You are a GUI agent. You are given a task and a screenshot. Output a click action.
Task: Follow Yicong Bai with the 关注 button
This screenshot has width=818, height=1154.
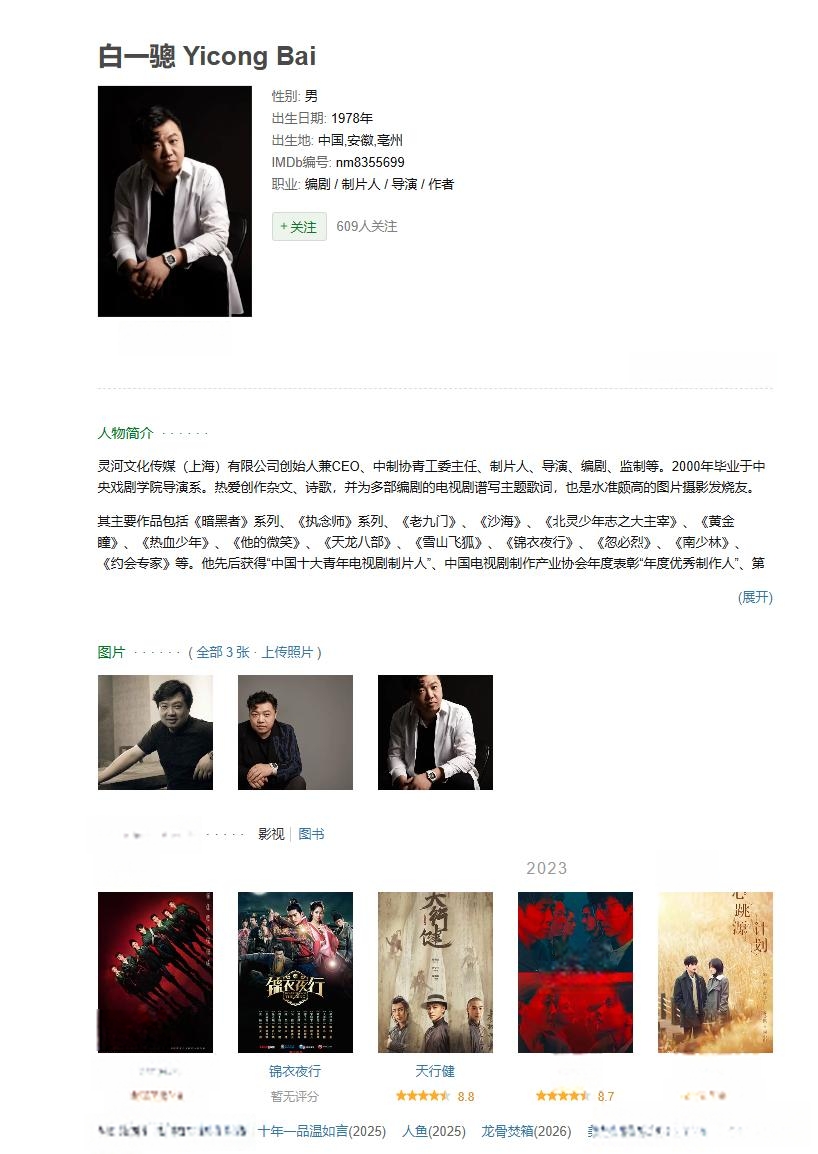(299, 227)
